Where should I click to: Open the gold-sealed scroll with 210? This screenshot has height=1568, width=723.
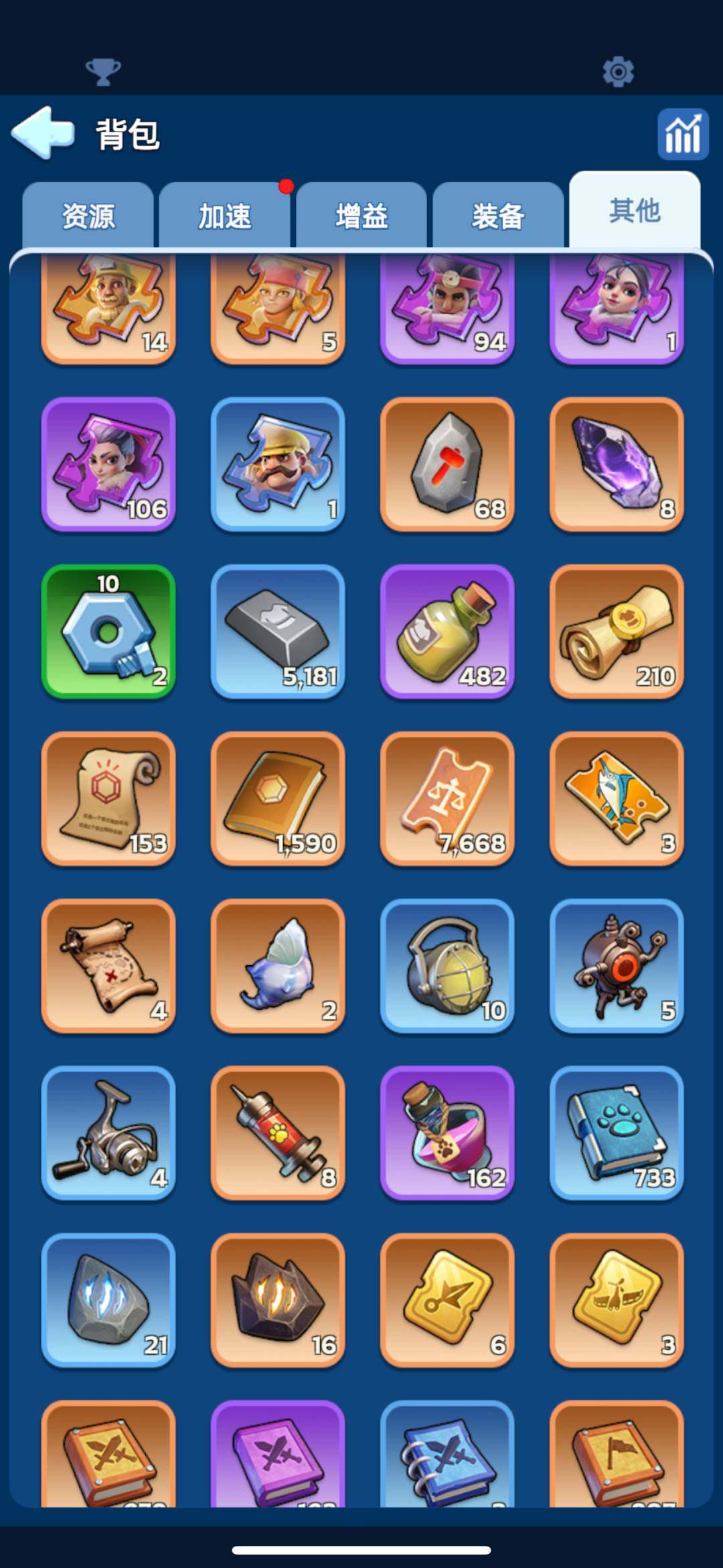617,631
